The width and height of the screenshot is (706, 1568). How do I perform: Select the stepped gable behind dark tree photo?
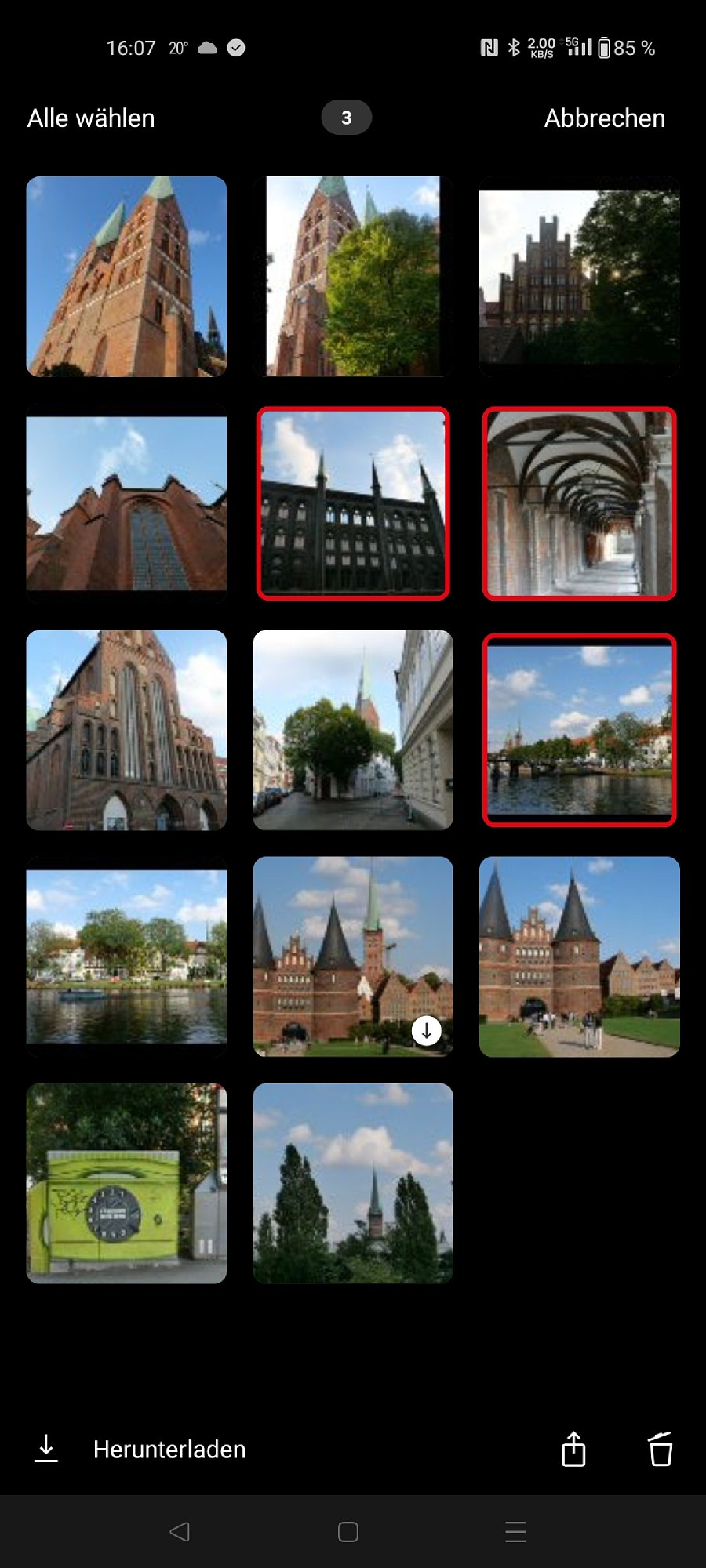579,276
